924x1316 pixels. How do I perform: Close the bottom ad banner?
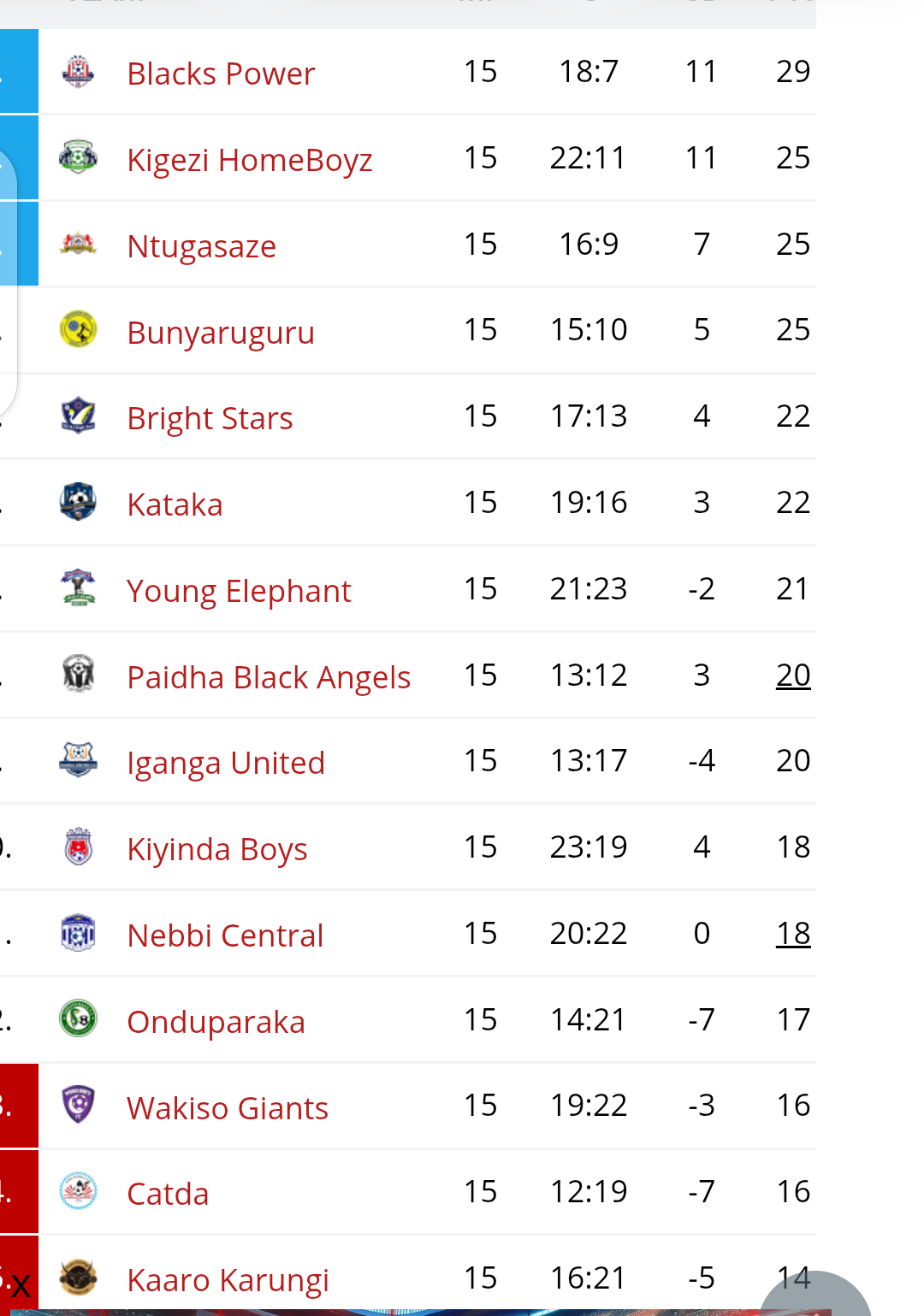point(21,1285)
